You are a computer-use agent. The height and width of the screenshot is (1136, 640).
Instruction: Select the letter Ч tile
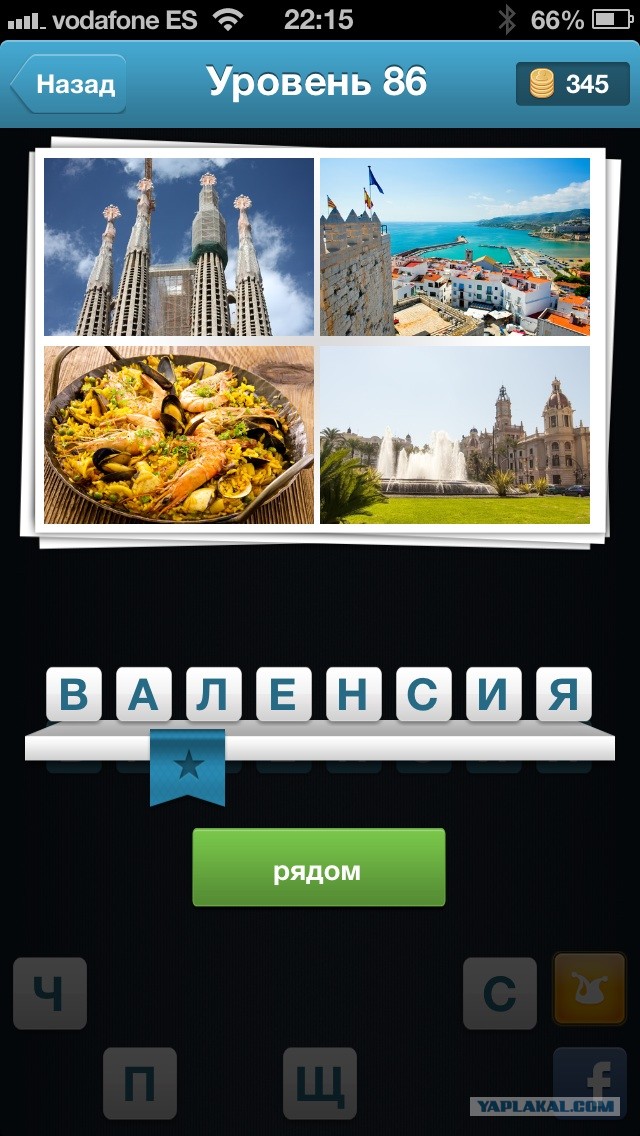pyautogui.click(x=50, y=993)
